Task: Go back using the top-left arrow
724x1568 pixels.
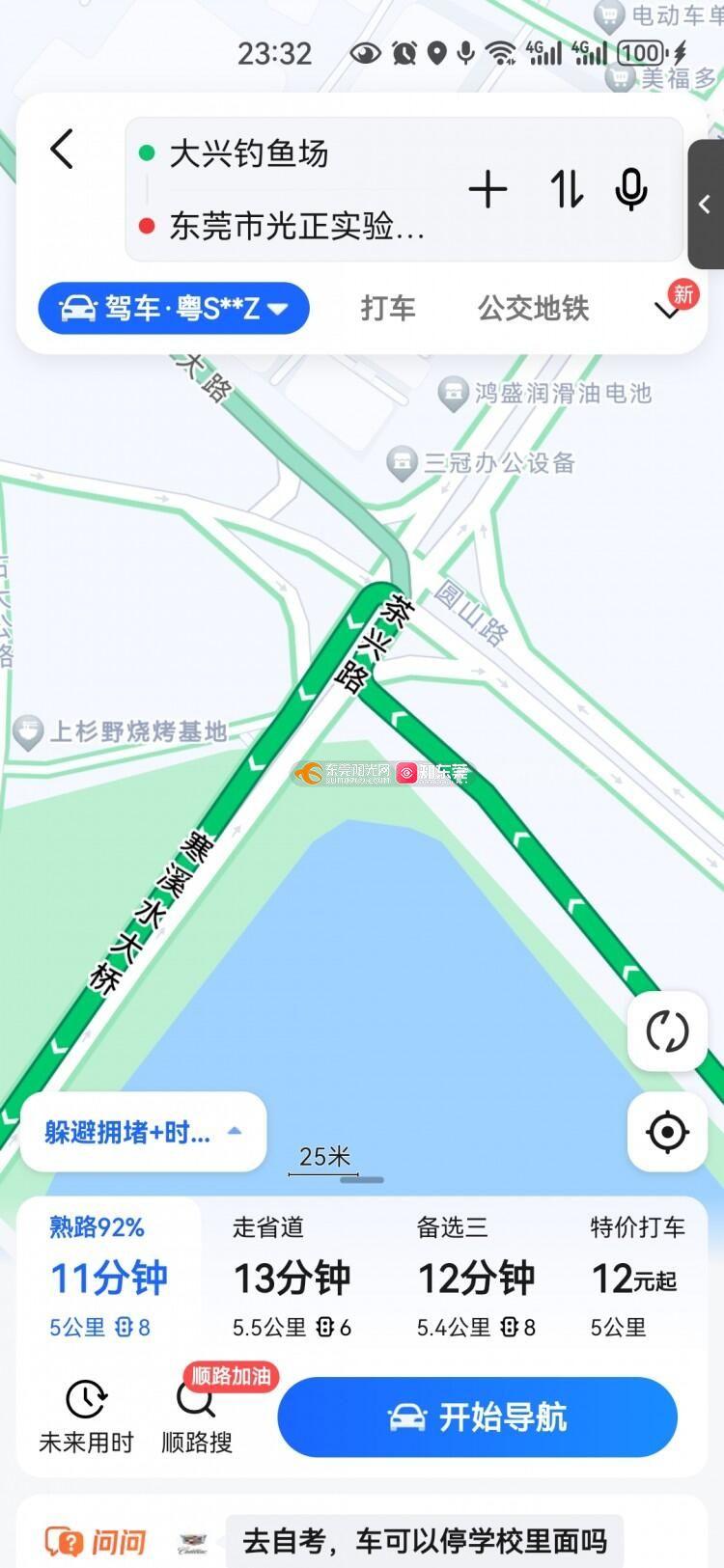Action: pos(62,150)
